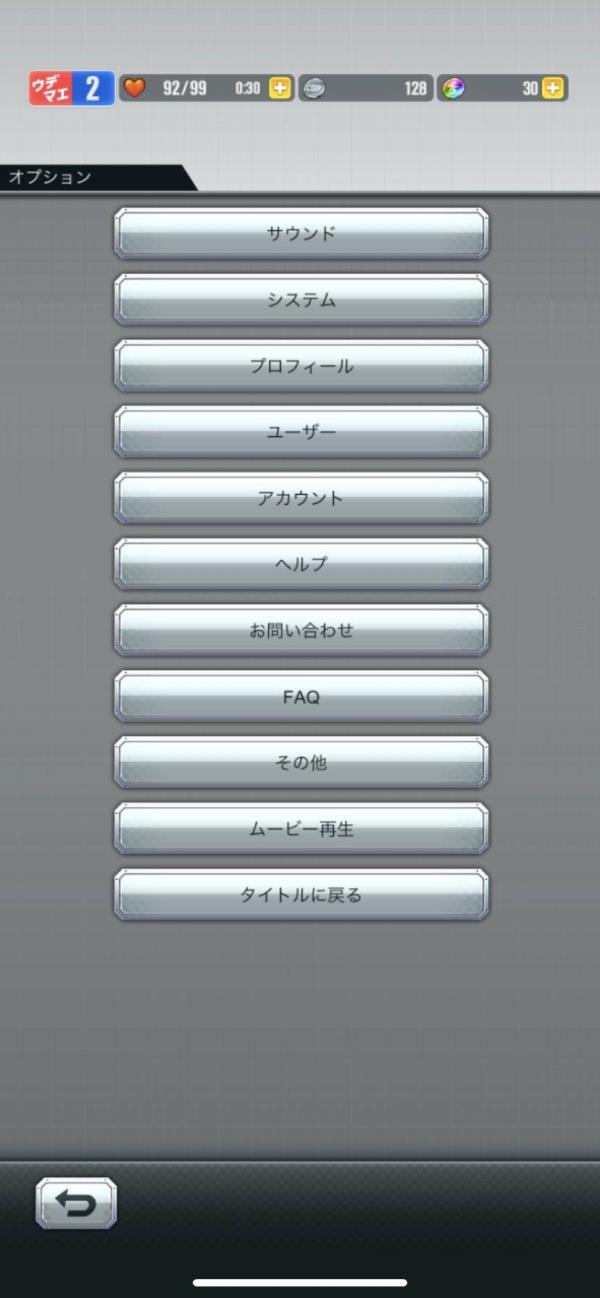The image size is (600, 1298).
Task: Tap the plus icon beside the gem counter
Action: click(553, 88)
